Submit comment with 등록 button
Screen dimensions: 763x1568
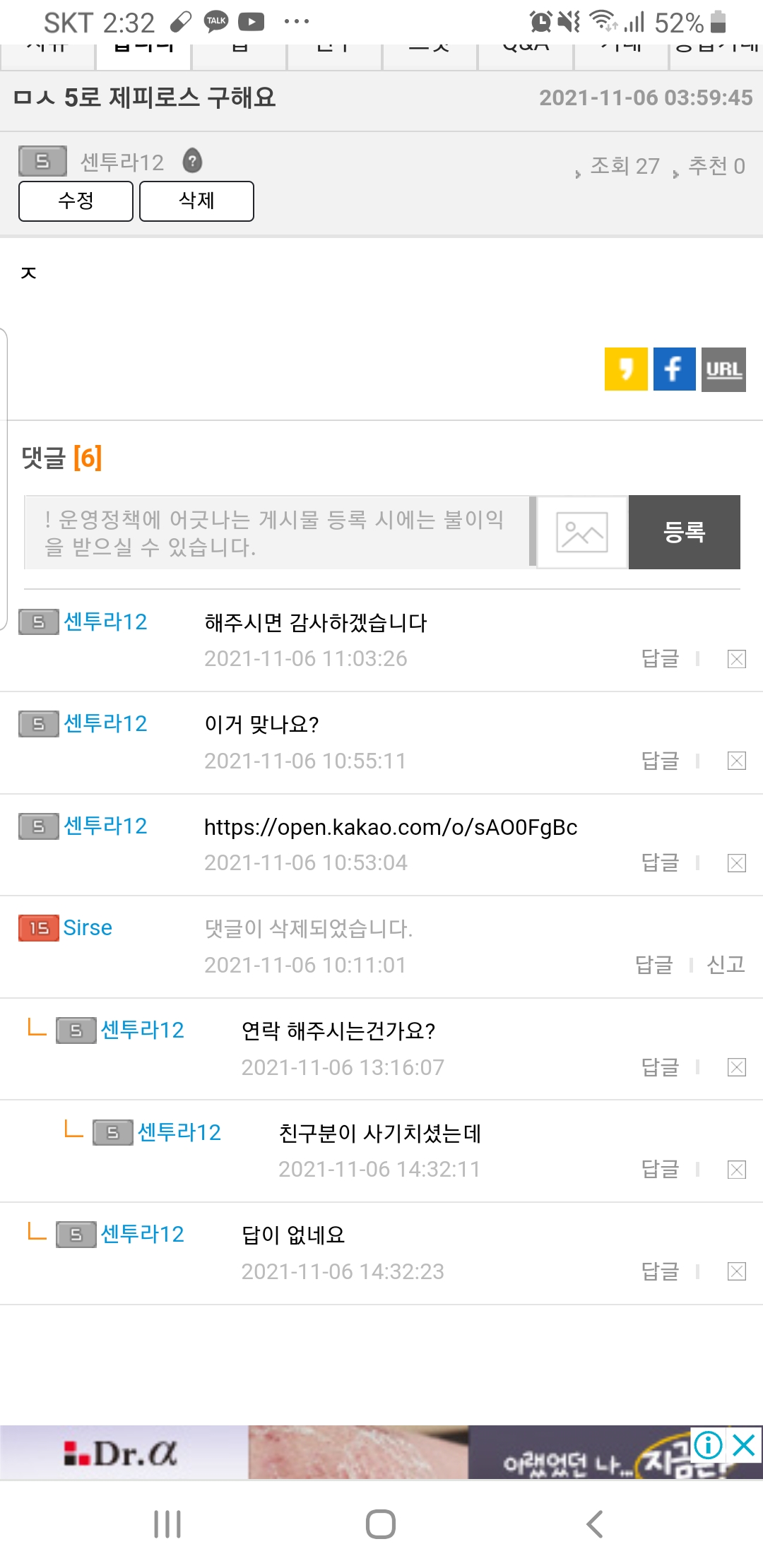pos(684,533)
